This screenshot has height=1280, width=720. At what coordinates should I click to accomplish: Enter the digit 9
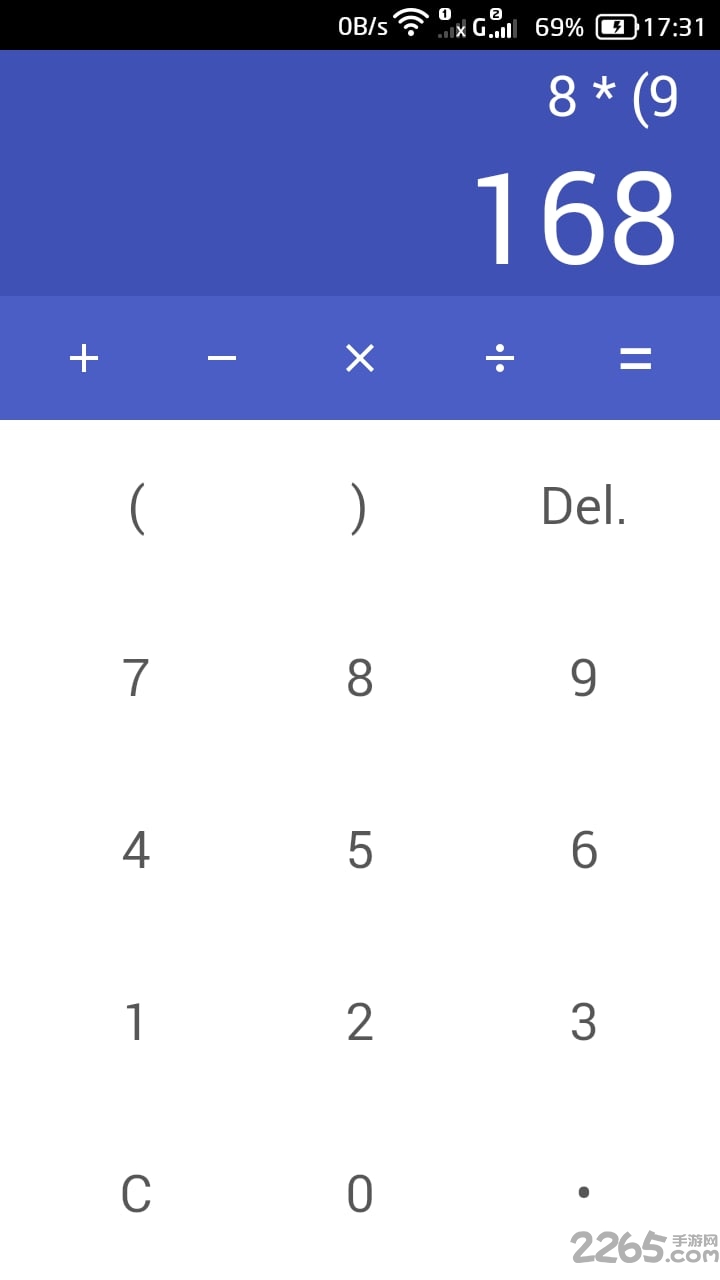(584, 678)
